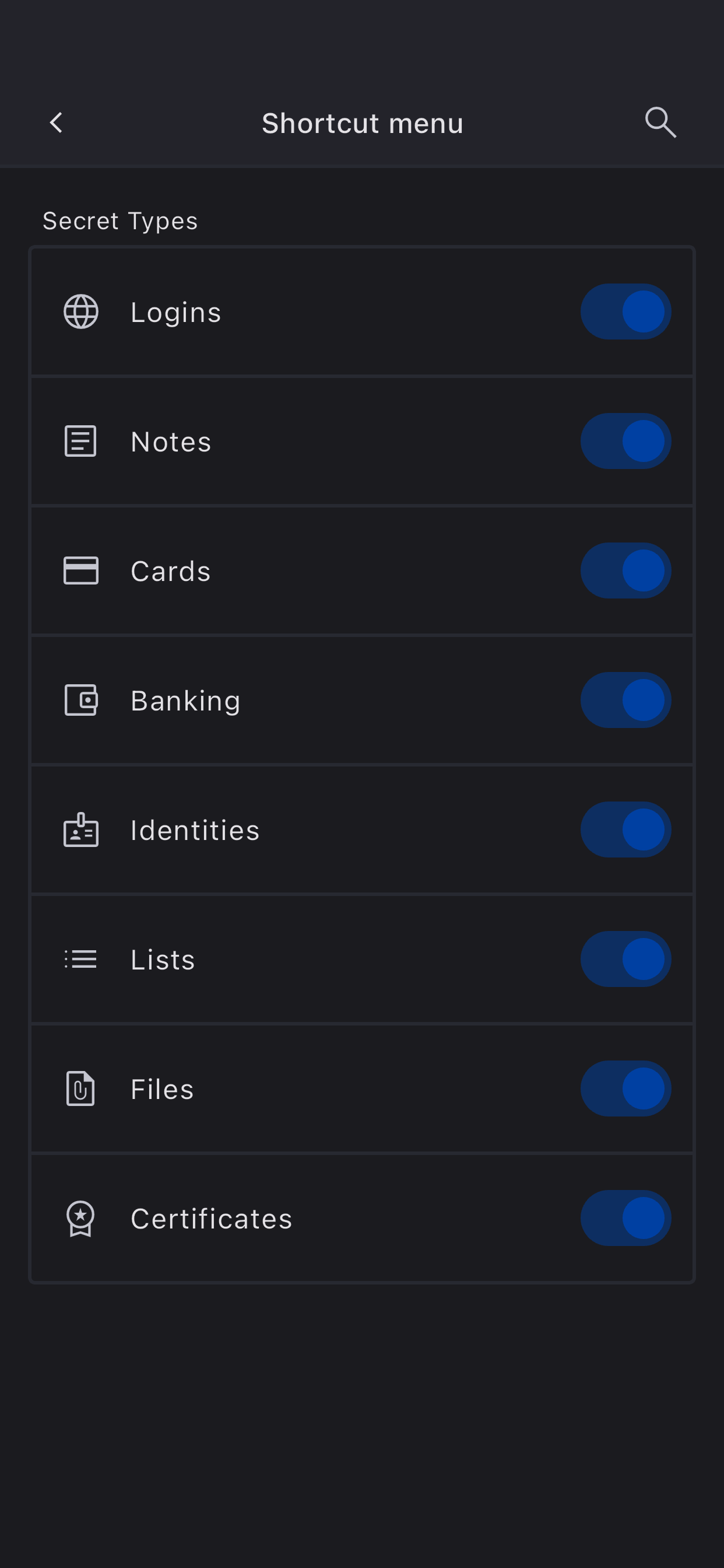
Task: Disable the Identities switch
Action: (625, 829)
